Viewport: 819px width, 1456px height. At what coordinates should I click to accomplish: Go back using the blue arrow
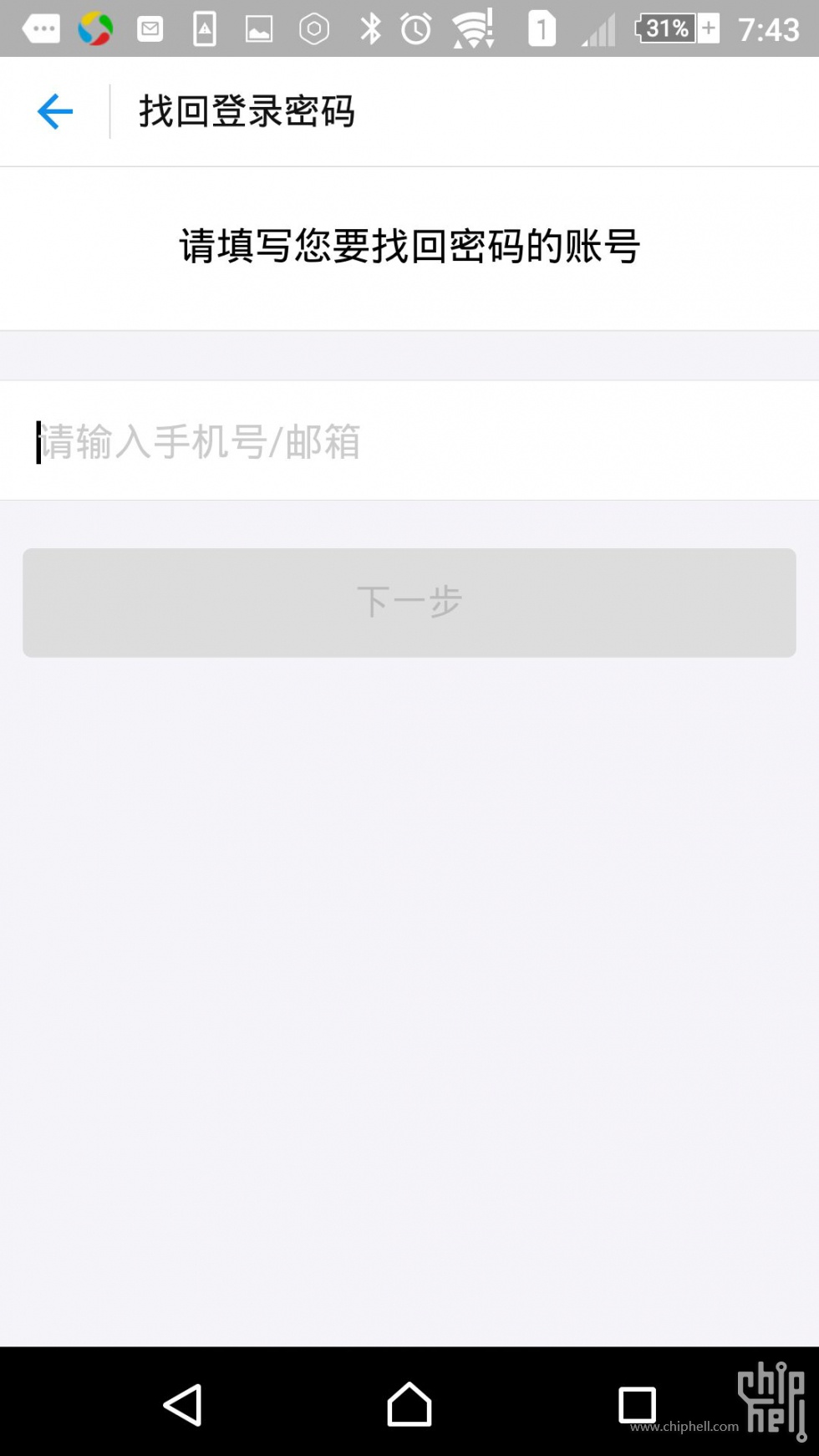click(x=55, y=111)
